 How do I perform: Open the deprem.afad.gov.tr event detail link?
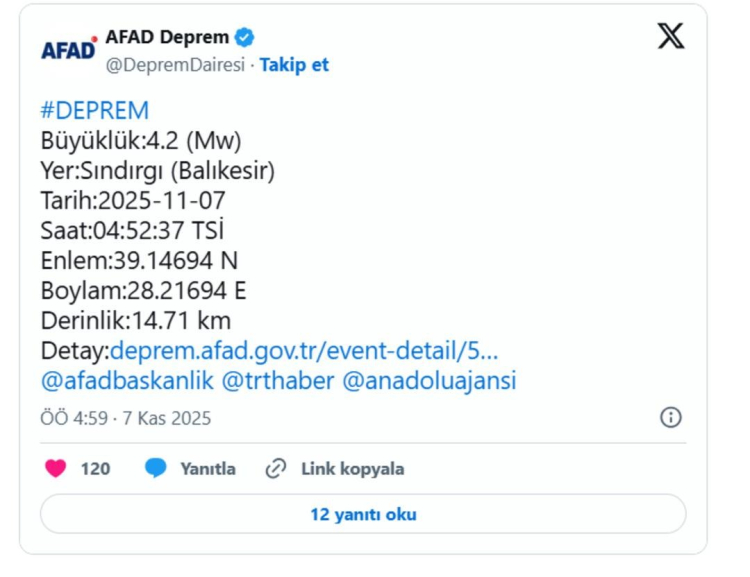tap(303, 351)
